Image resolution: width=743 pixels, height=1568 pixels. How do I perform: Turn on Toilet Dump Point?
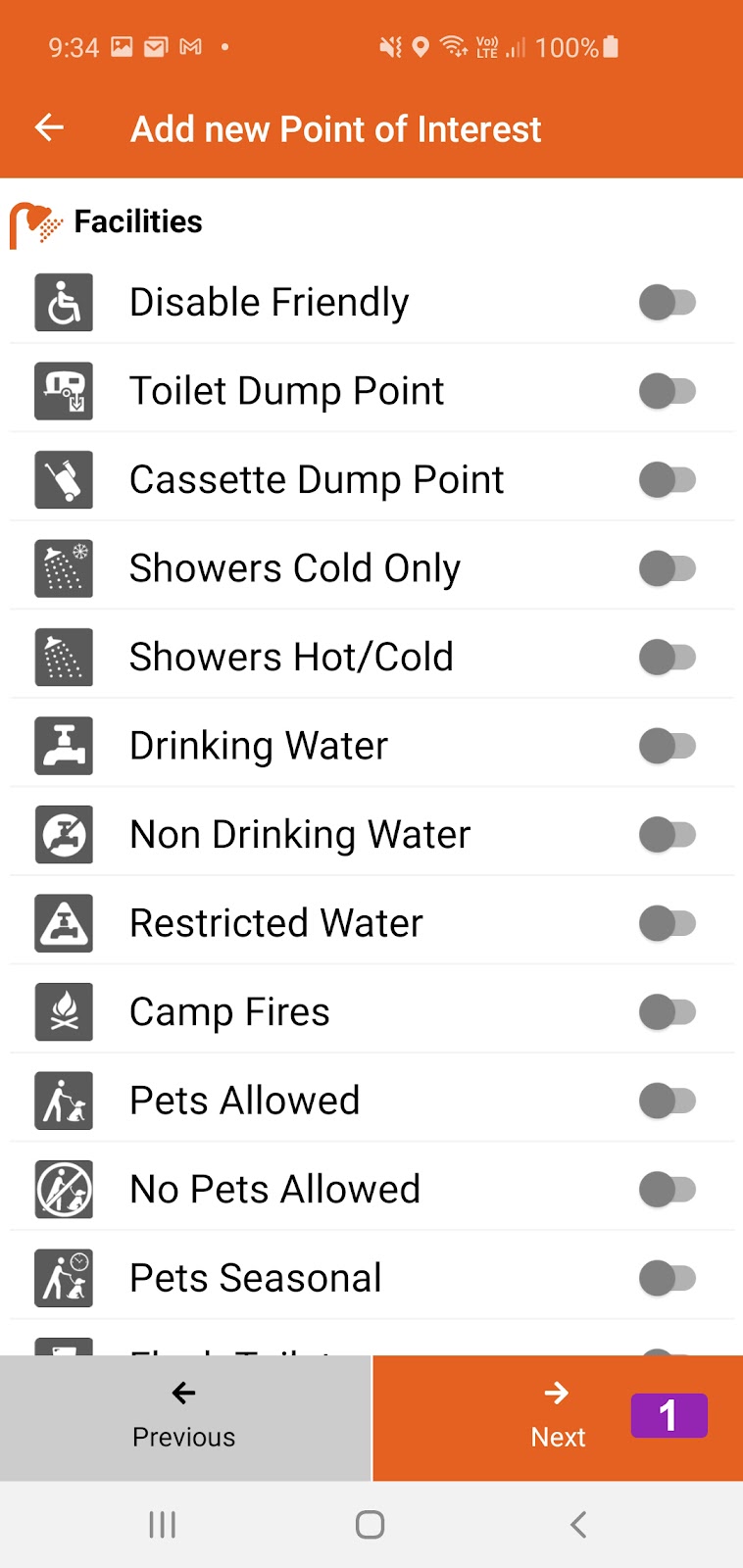point(668,391)
